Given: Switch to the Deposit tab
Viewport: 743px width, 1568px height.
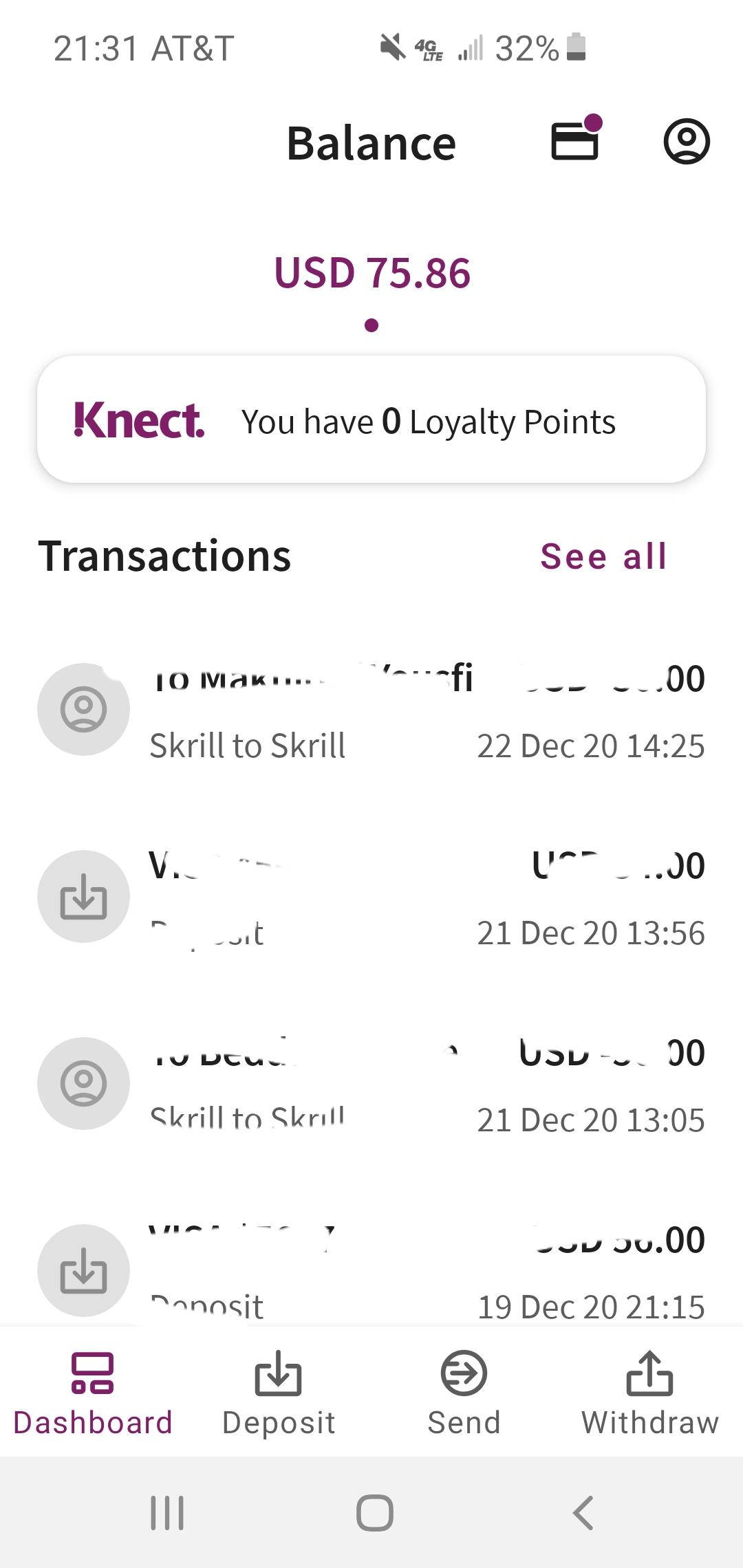Looking at the screenshot, I should 279,1393.
